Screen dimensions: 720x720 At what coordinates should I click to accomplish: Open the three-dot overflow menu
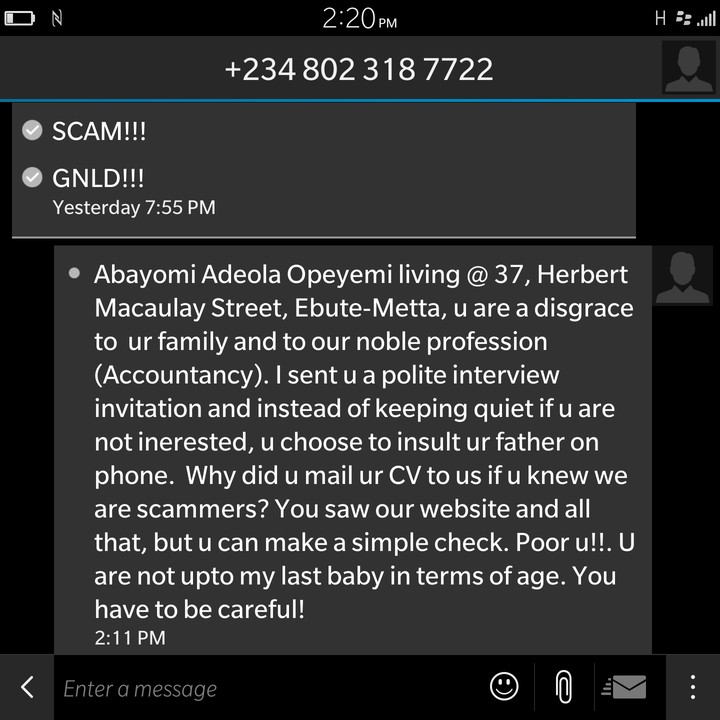[x=692, y=687]
